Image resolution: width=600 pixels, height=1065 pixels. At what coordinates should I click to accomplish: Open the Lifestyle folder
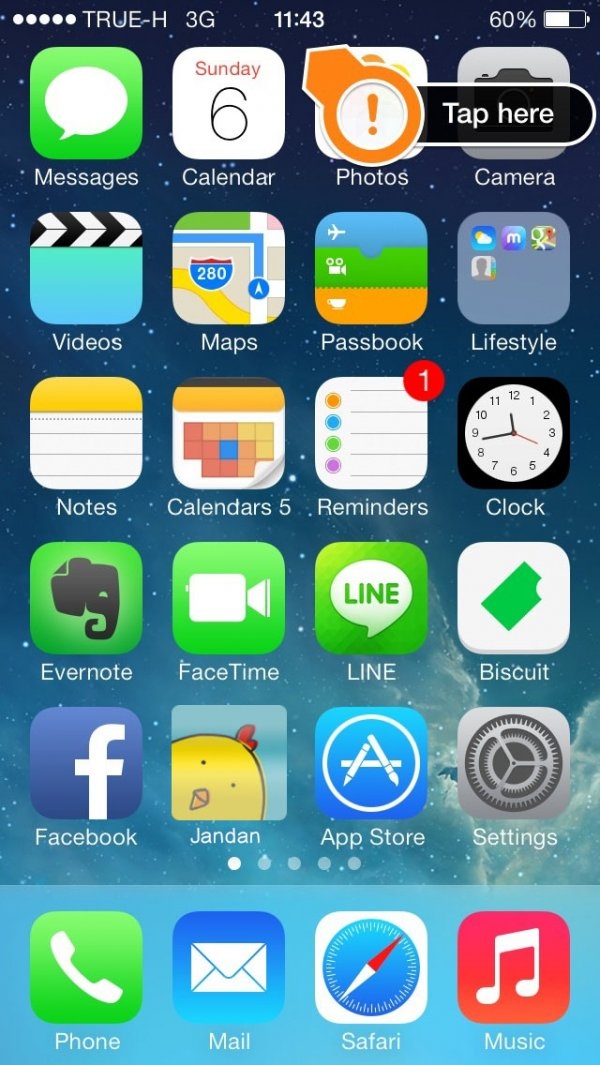coord(513,268)
